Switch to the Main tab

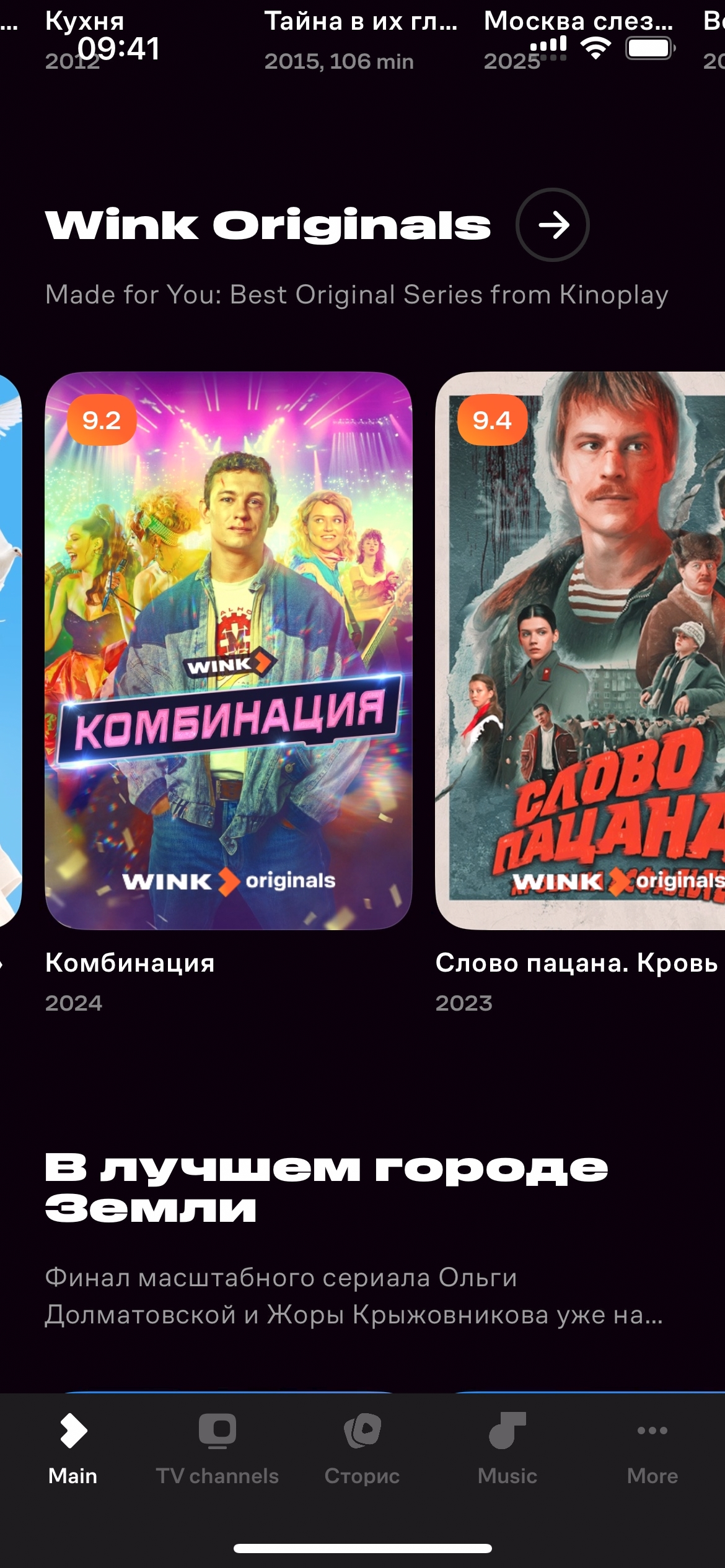pos(73,1449)
